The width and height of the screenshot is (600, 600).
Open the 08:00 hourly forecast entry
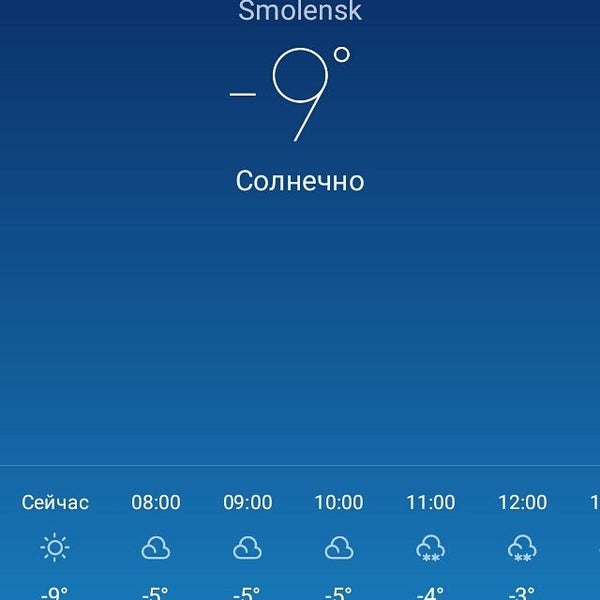(156, 546)
